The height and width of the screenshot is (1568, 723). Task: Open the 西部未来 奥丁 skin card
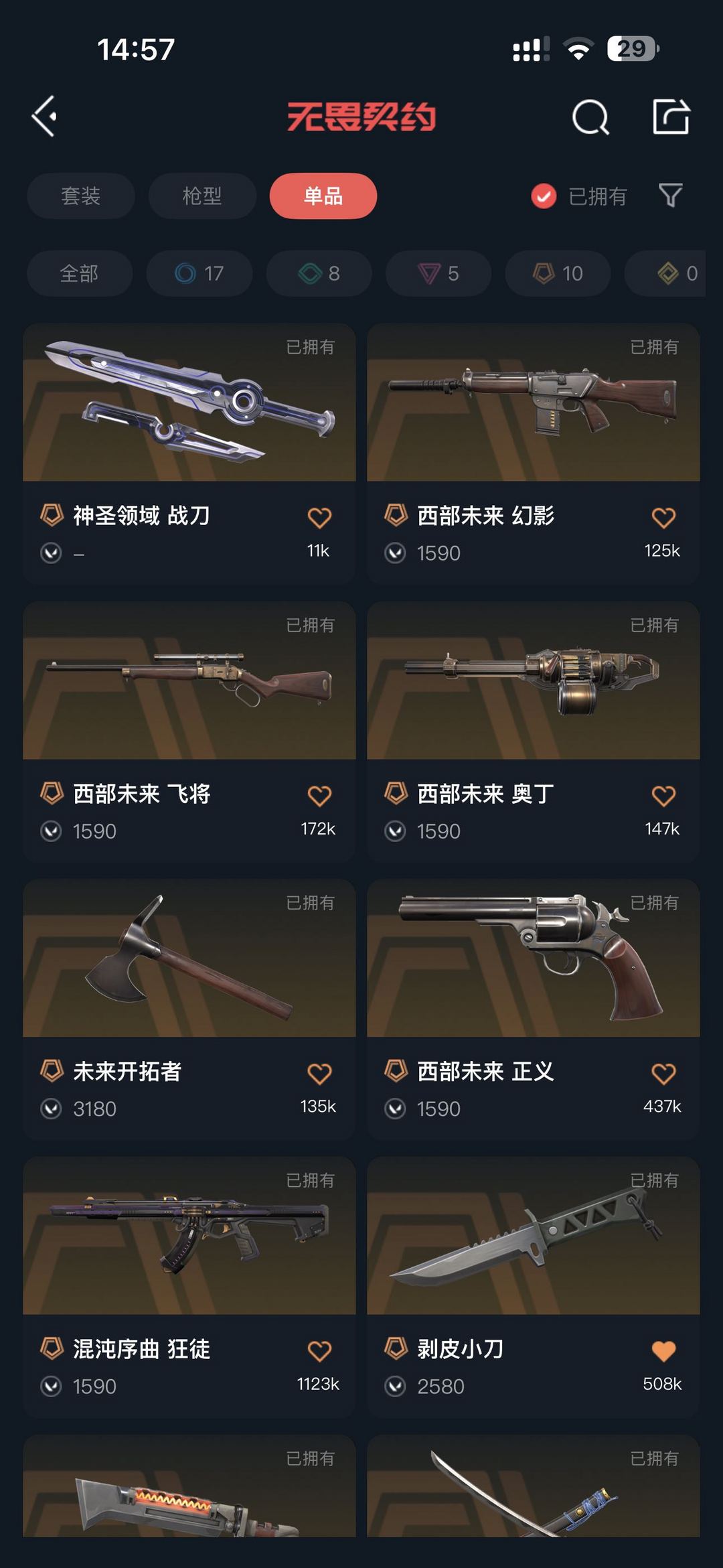[x=534, y=731]
